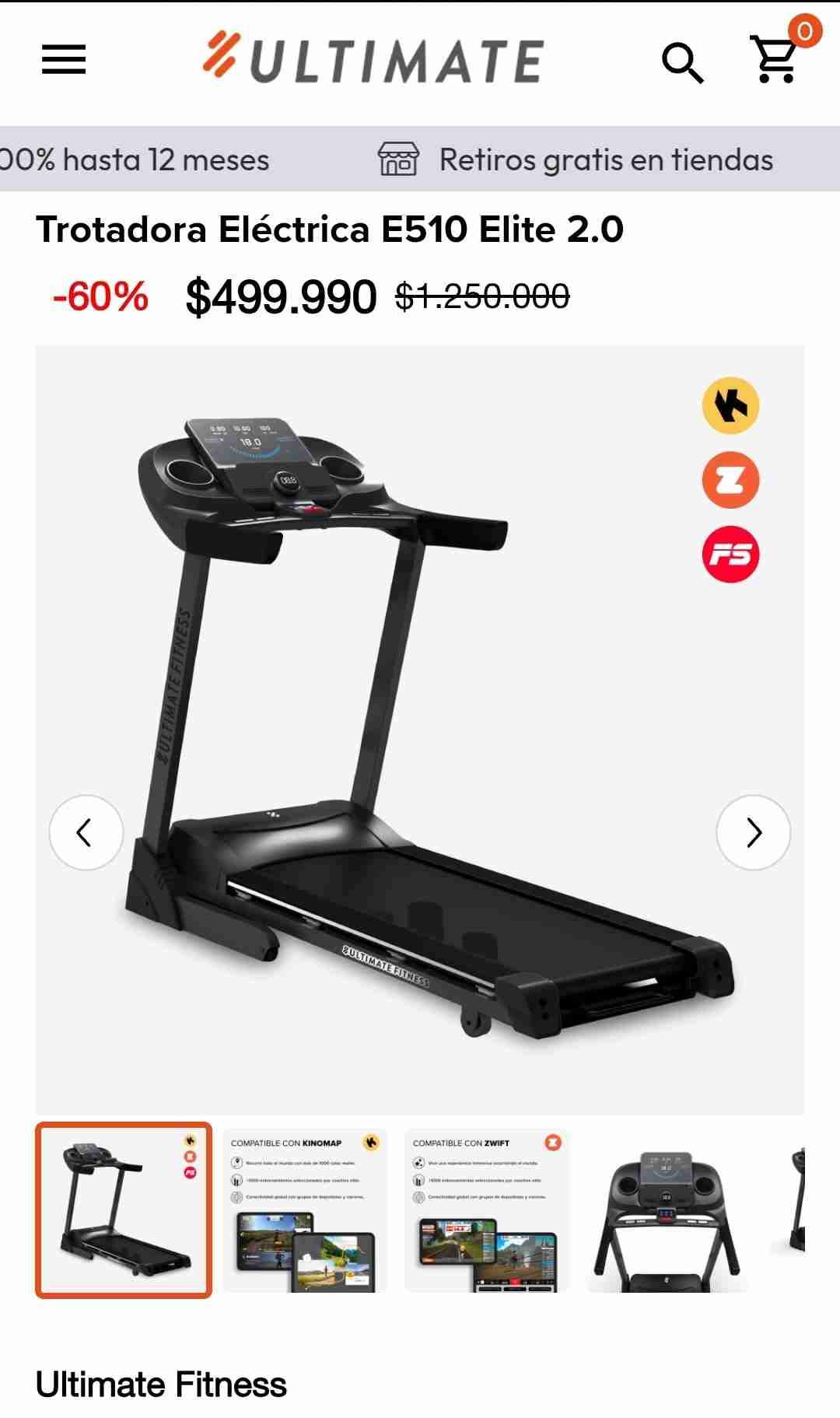Show the next product image
The height and width of the screenshot is (1418, 840).
click(753, 832)
